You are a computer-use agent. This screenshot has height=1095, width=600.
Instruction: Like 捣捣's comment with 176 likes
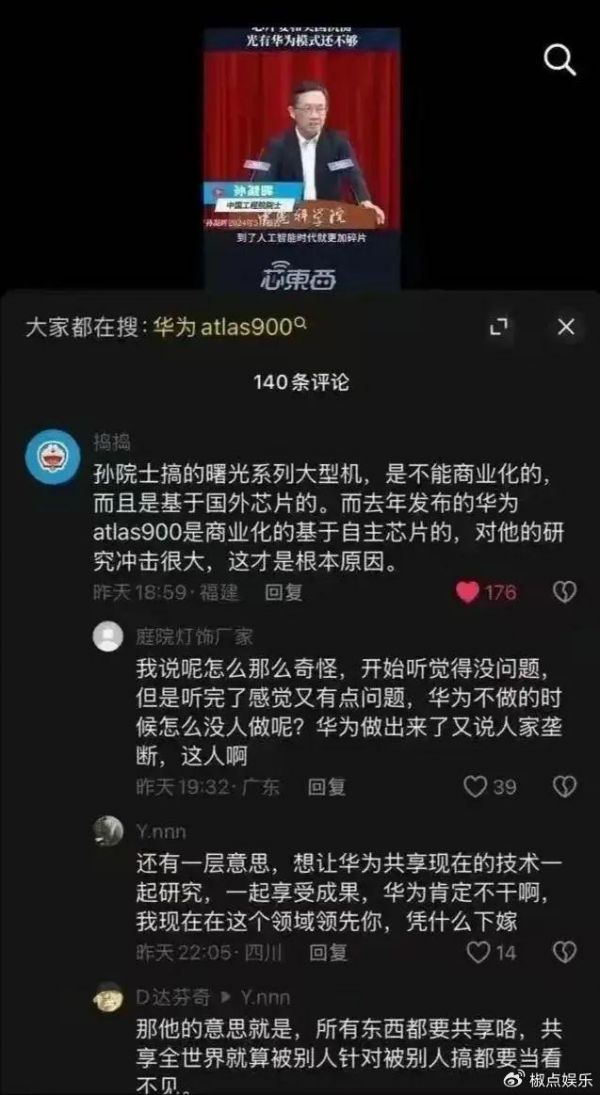tap(468, 592)
